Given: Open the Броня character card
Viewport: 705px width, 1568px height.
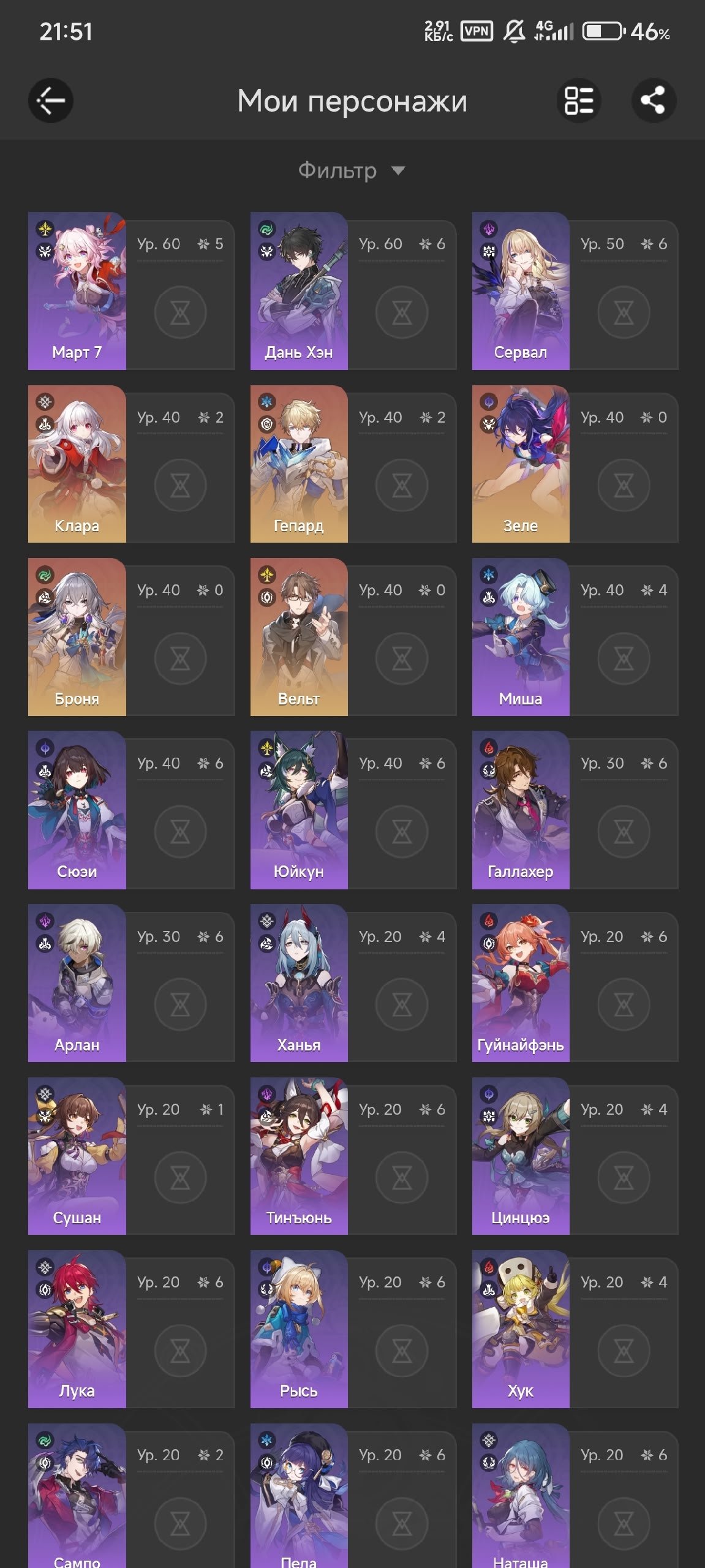Looking at the screenshot, I should 131,637.
